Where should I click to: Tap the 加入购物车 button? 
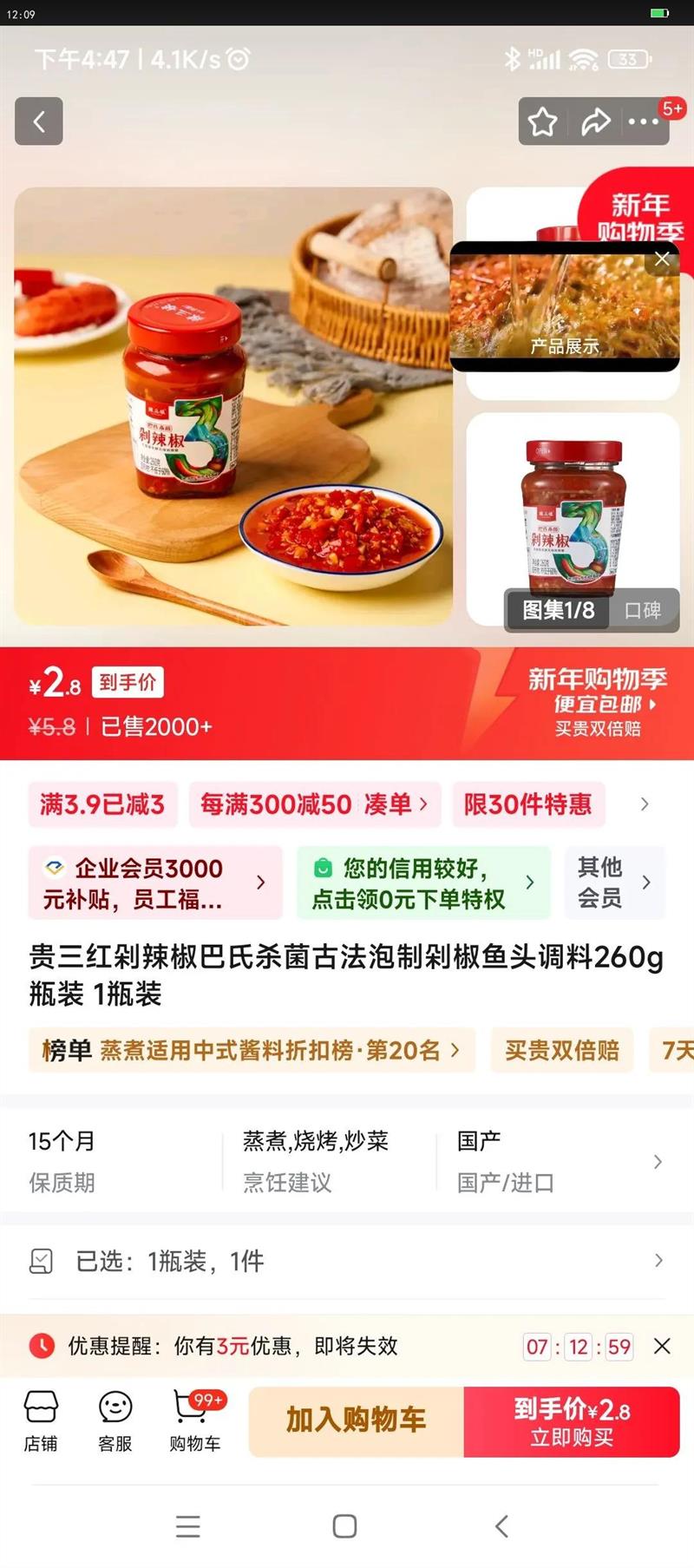pos(356,1421)
